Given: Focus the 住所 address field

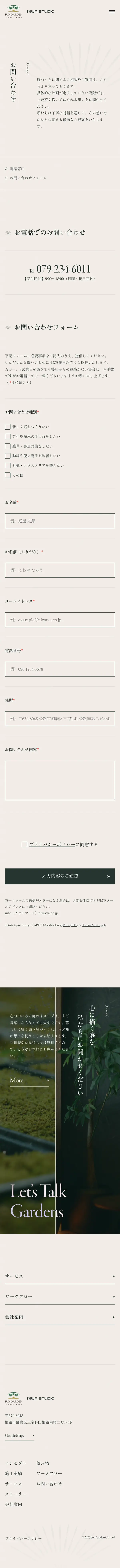Looking at the screenshot, I should (x=60, y=718).
